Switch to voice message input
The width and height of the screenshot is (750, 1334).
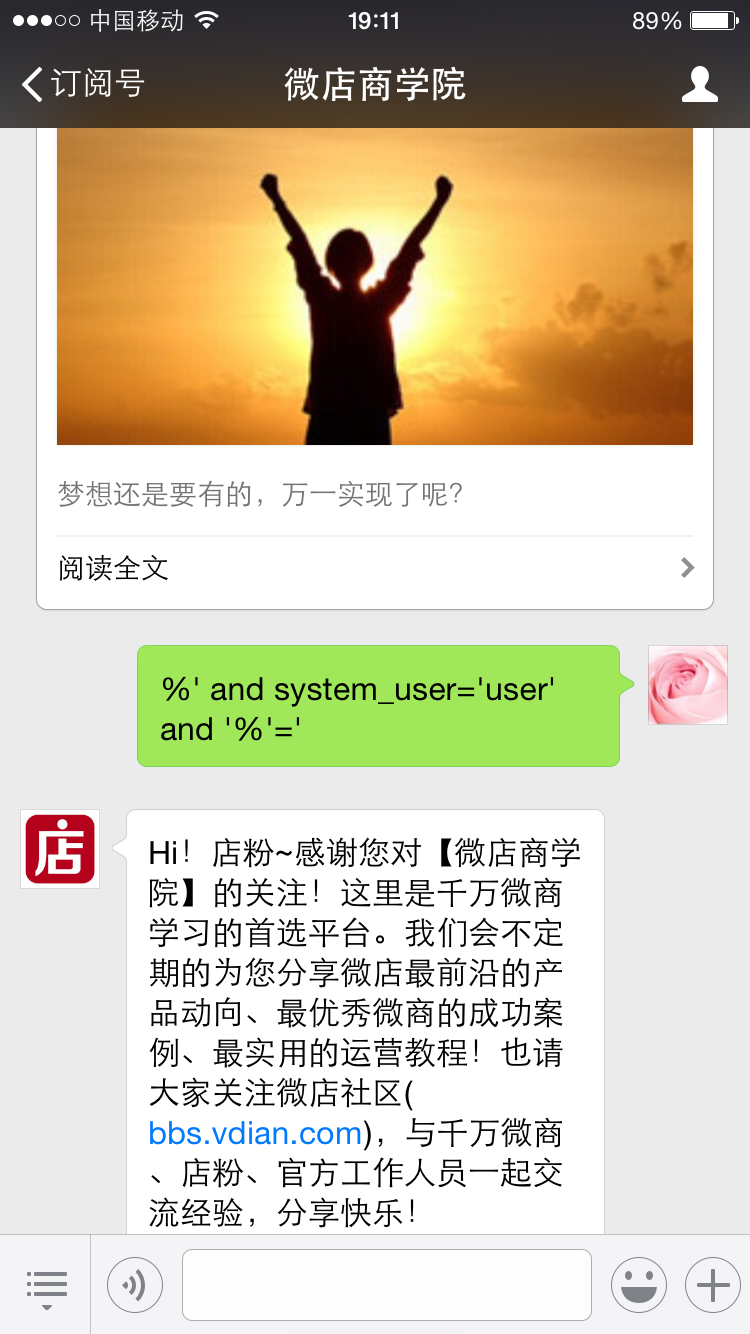pyautogui.click(x=135, y=1285)
